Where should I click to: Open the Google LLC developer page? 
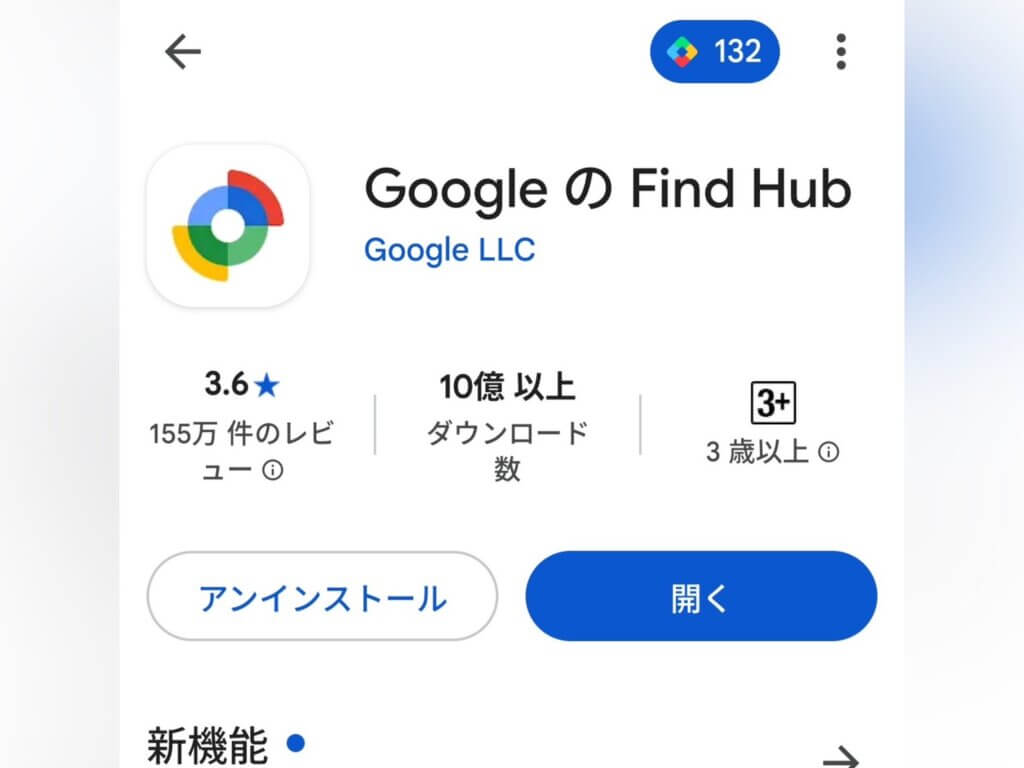point(449,250)
